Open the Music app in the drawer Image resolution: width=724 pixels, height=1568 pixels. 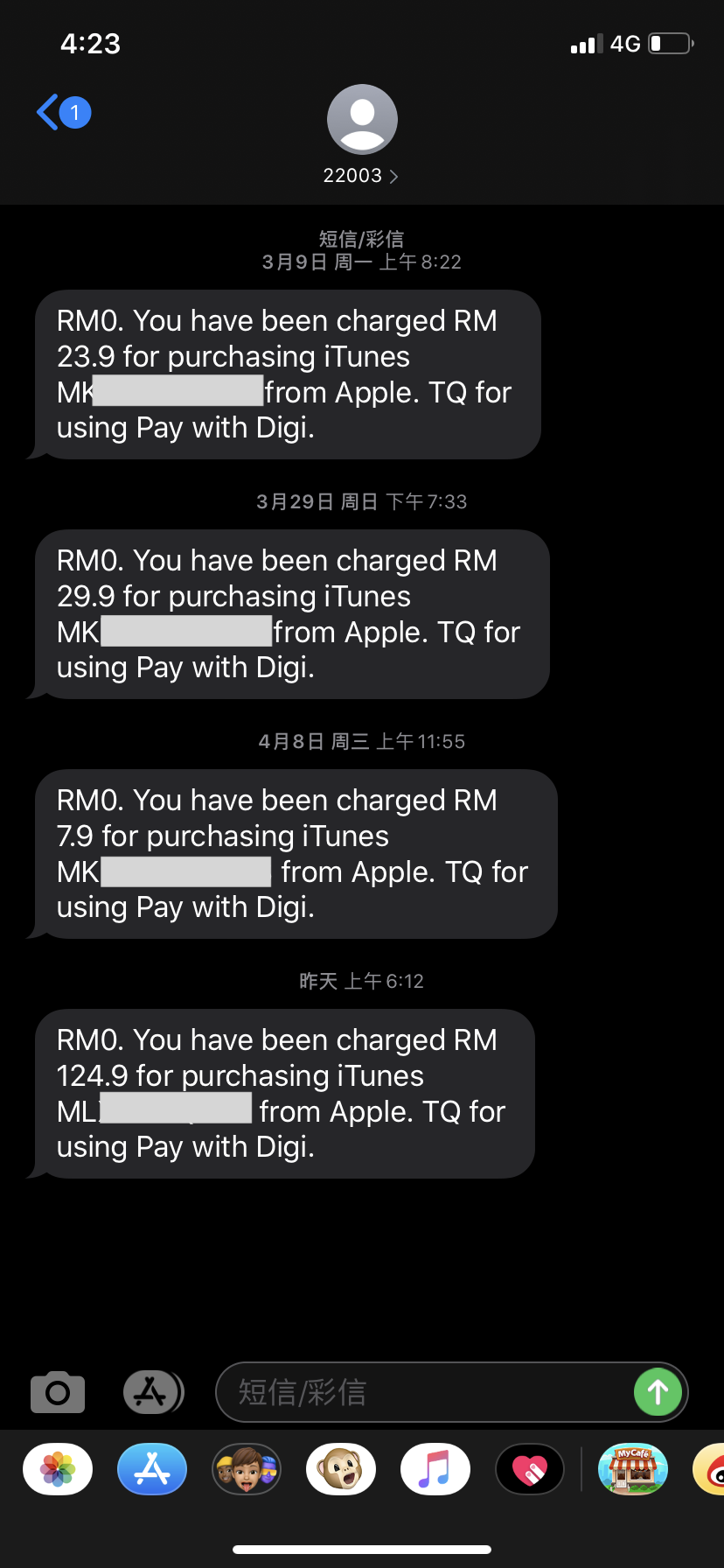point(435,1469)
